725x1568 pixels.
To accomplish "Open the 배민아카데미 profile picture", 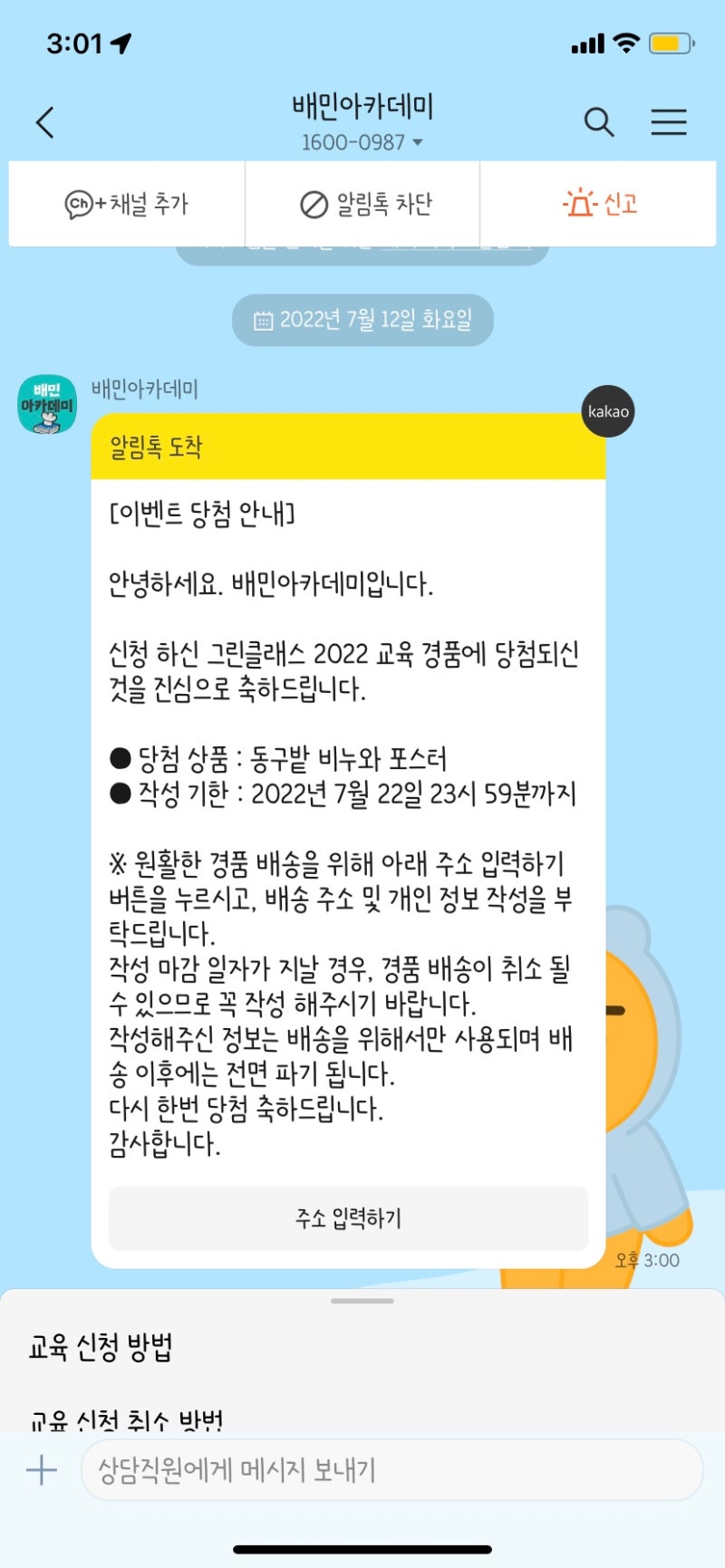I will [x=47, y=405].
